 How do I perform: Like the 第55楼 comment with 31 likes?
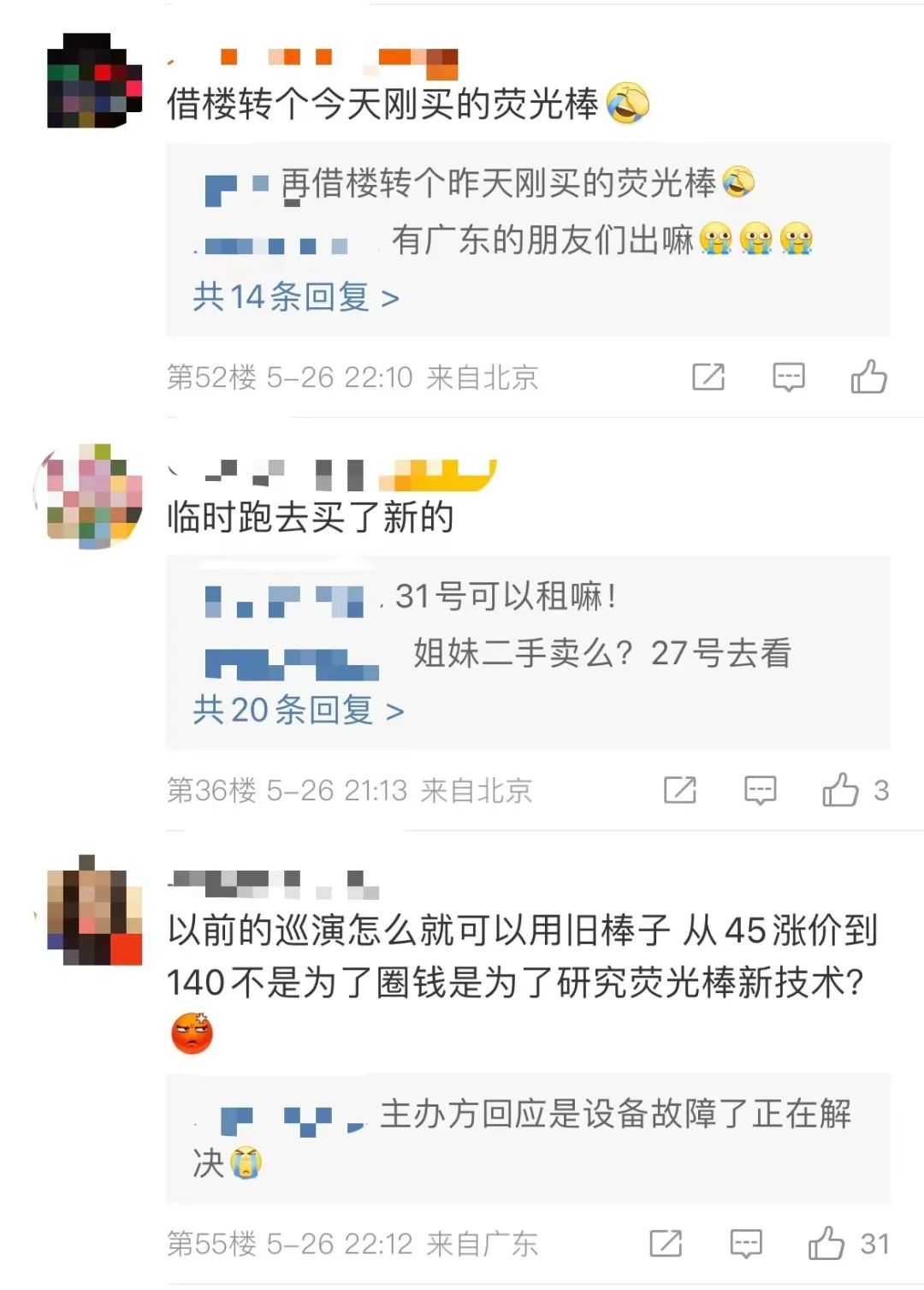point(826,1243)
